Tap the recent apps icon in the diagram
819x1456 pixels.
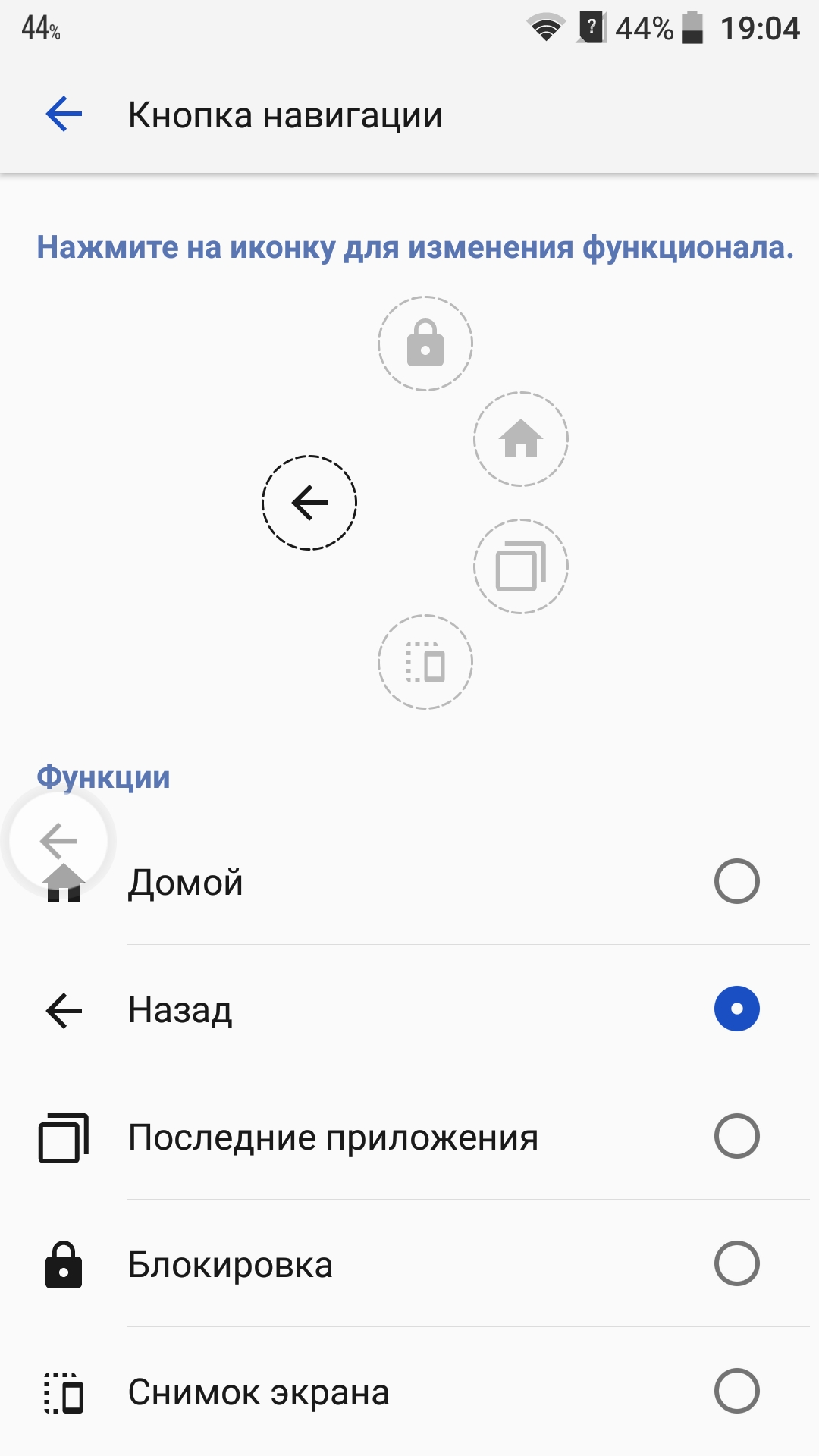coord(521,566)
